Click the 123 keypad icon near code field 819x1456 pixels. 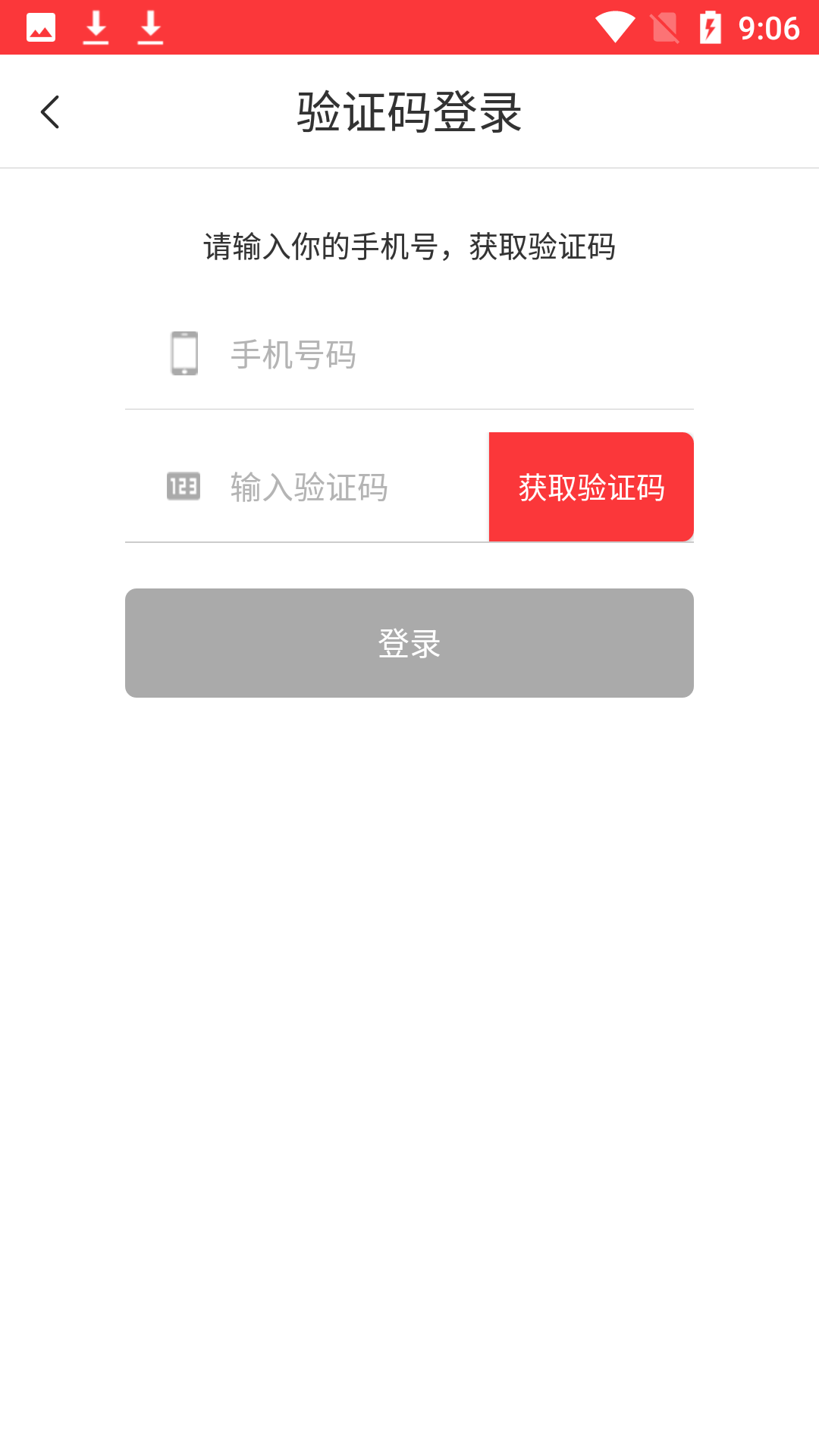pos(182,487)
